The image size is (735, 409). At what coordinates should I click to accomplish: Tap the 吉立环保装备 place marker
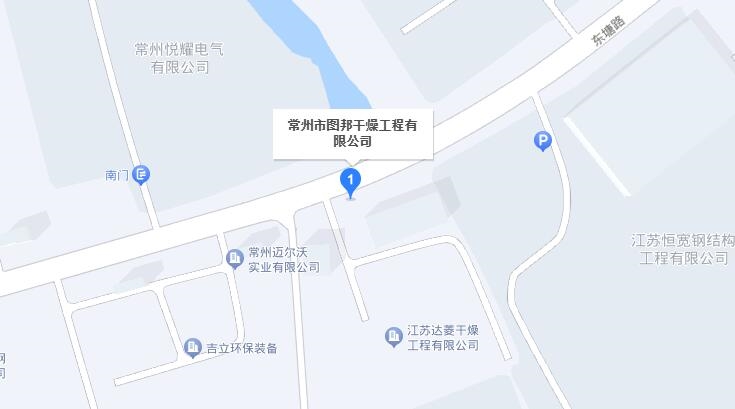pos(192,348)
